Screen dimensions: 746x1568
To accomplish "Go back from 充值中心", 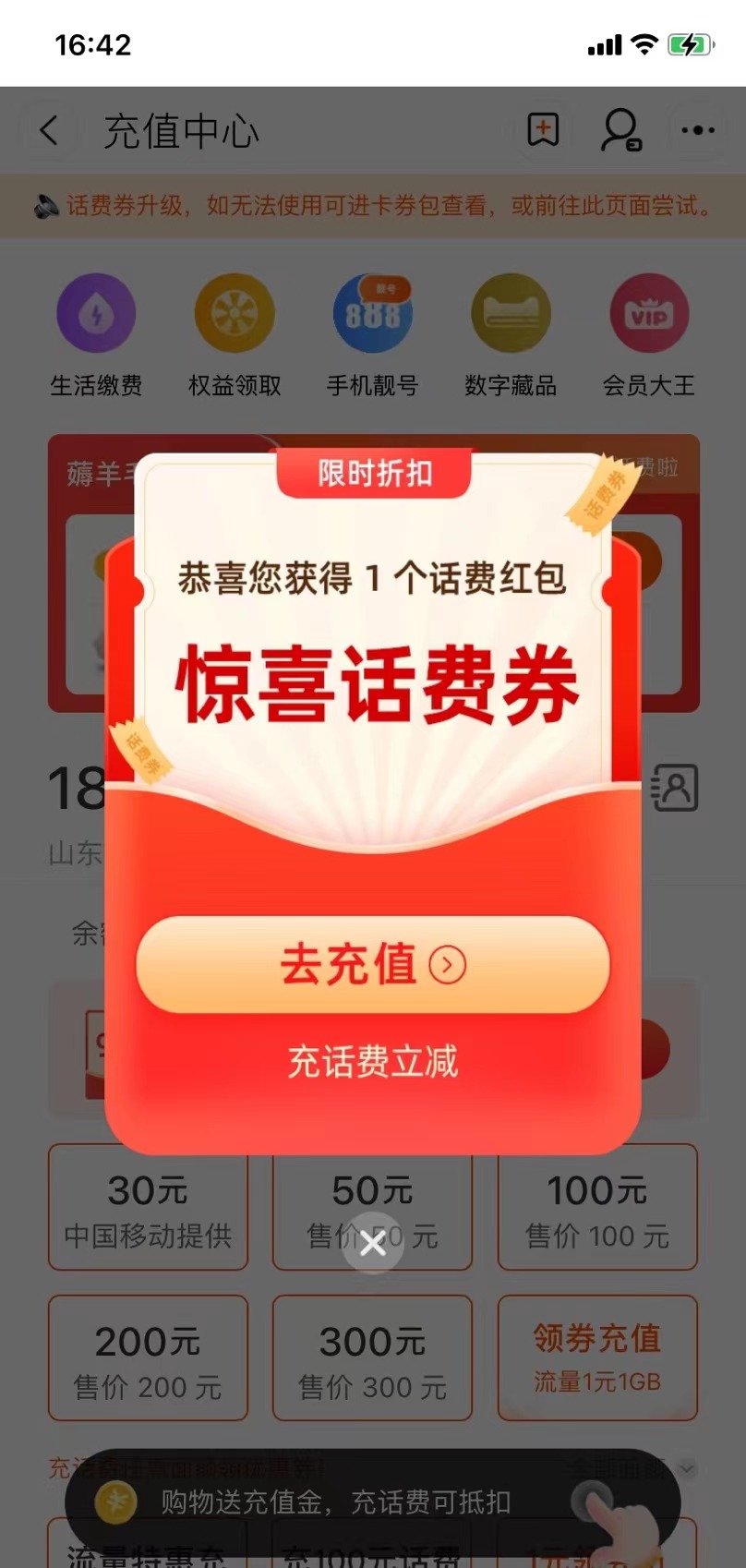I will tap(50, 131).
